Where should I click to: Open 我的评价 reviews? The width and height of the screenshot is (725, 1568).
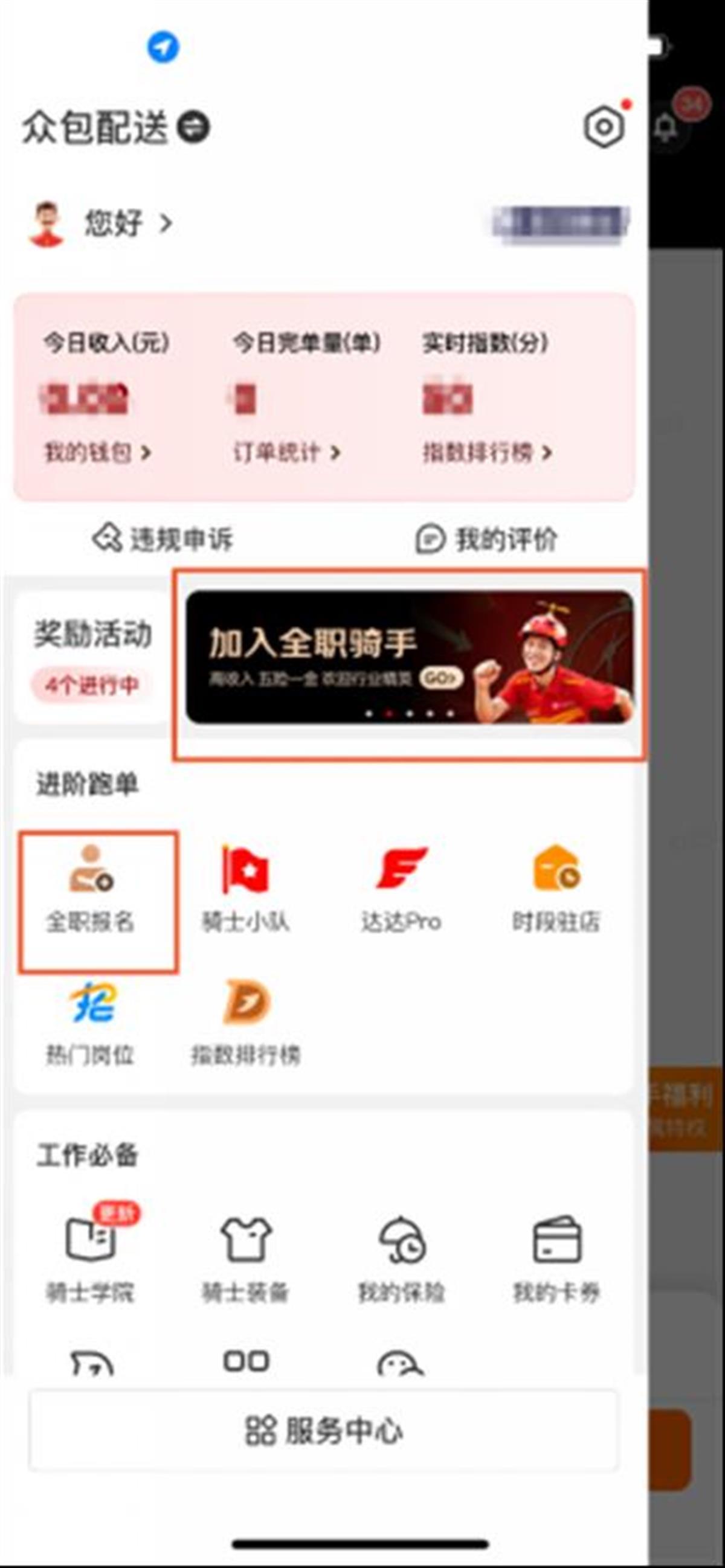tap(487, 539)
